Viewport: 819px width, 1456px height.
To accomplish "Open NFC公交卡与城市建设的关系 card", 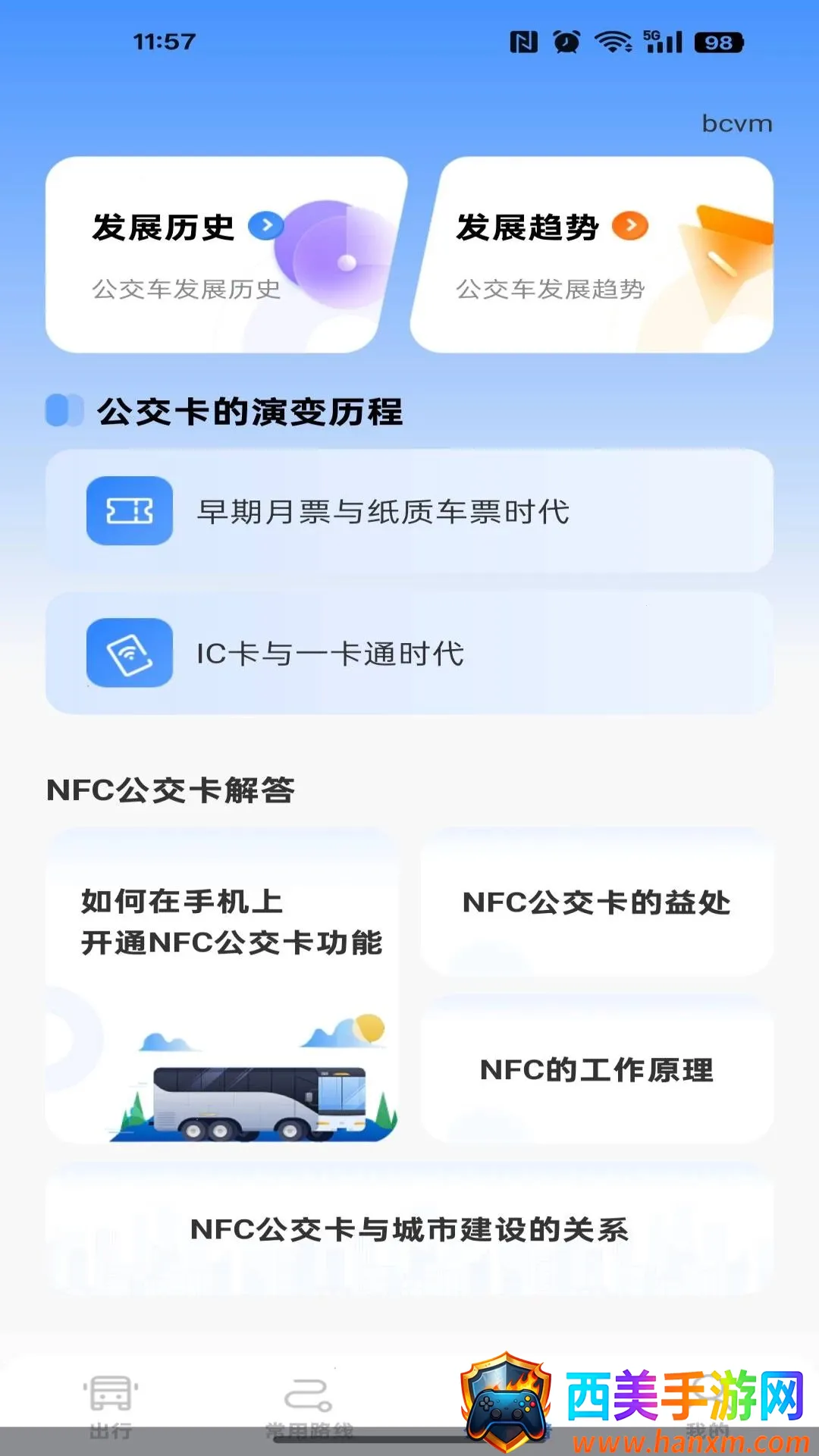I will (x=409, y=1228).
